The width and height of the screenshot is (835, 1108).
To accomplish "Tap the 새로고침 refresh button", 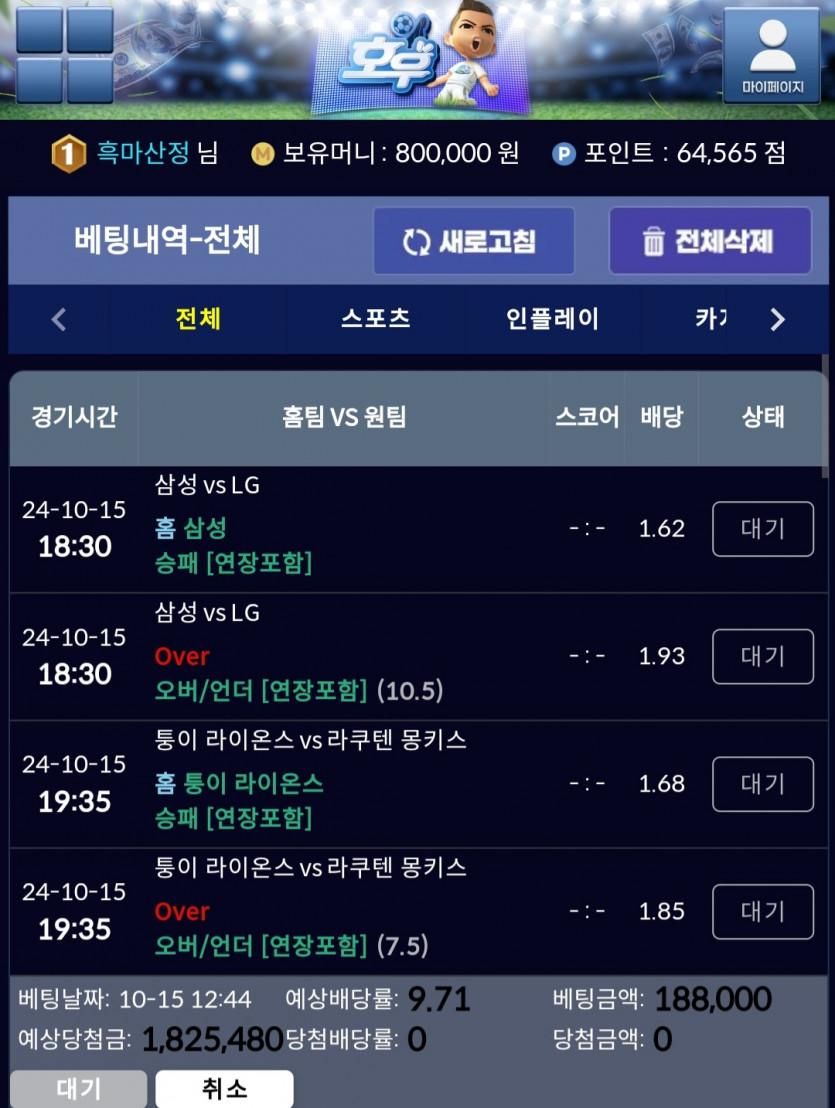I will 473,241.
